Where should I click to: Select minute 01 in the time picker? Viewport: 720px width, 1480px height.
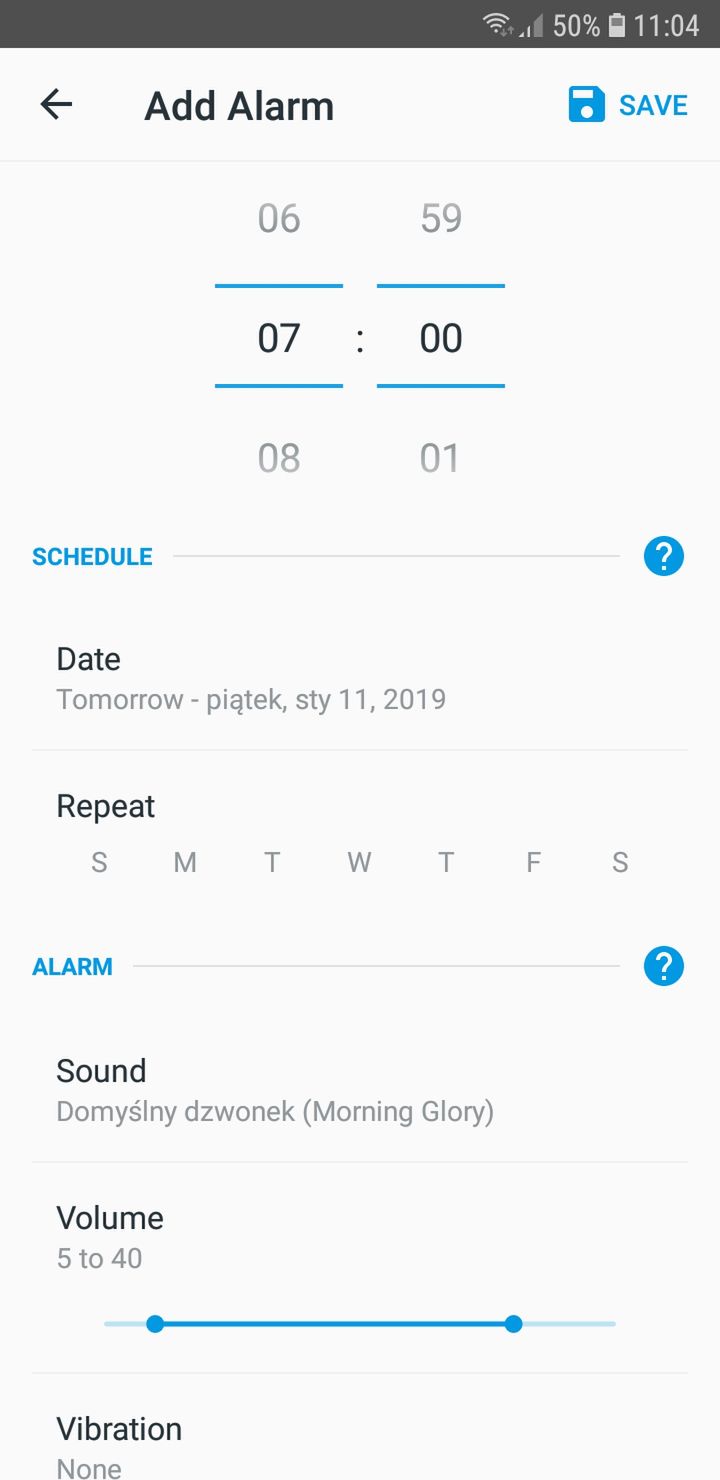(441, 458)
